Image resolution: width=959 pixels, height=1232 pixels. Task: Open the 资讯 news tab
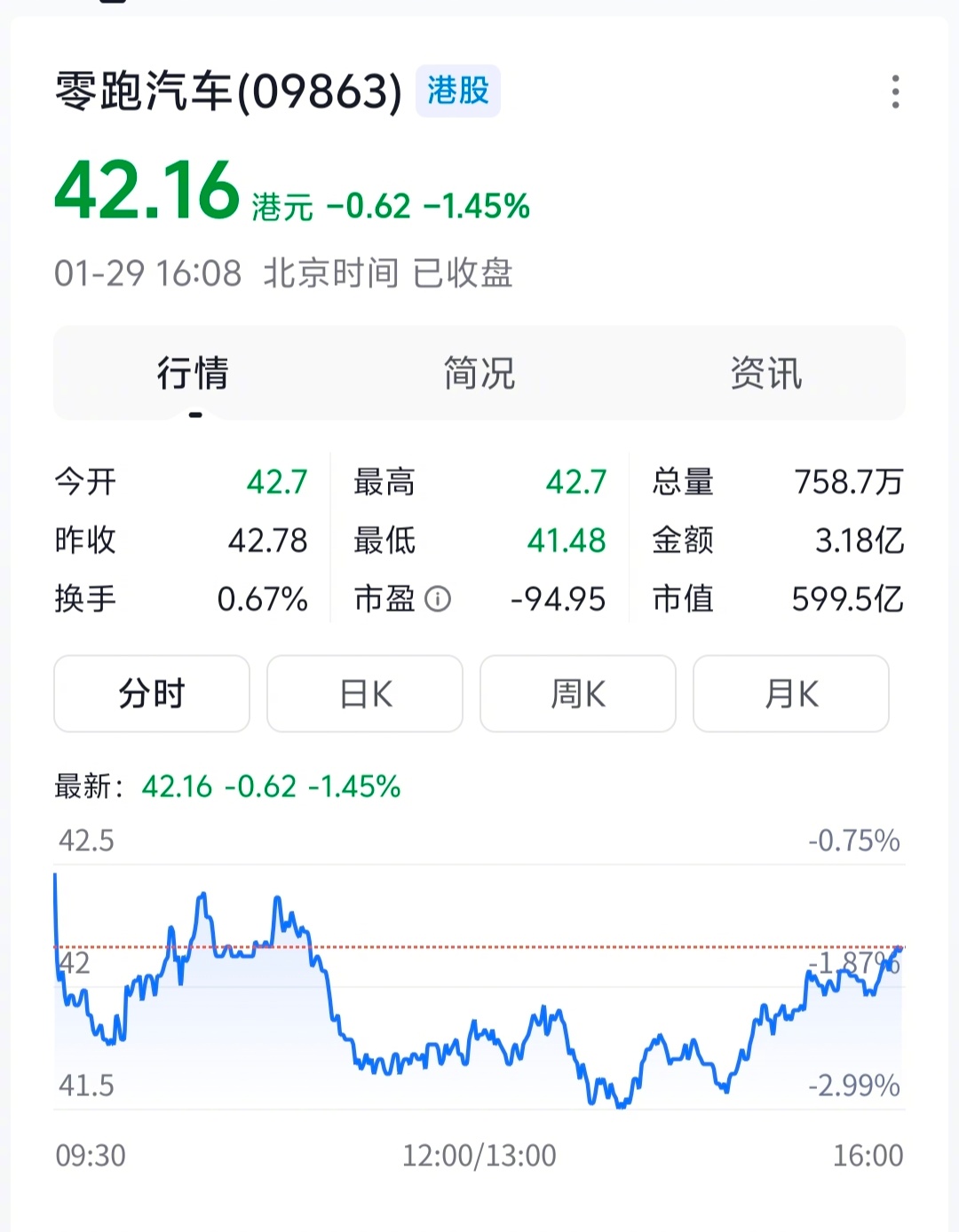(x=765, y=374)
